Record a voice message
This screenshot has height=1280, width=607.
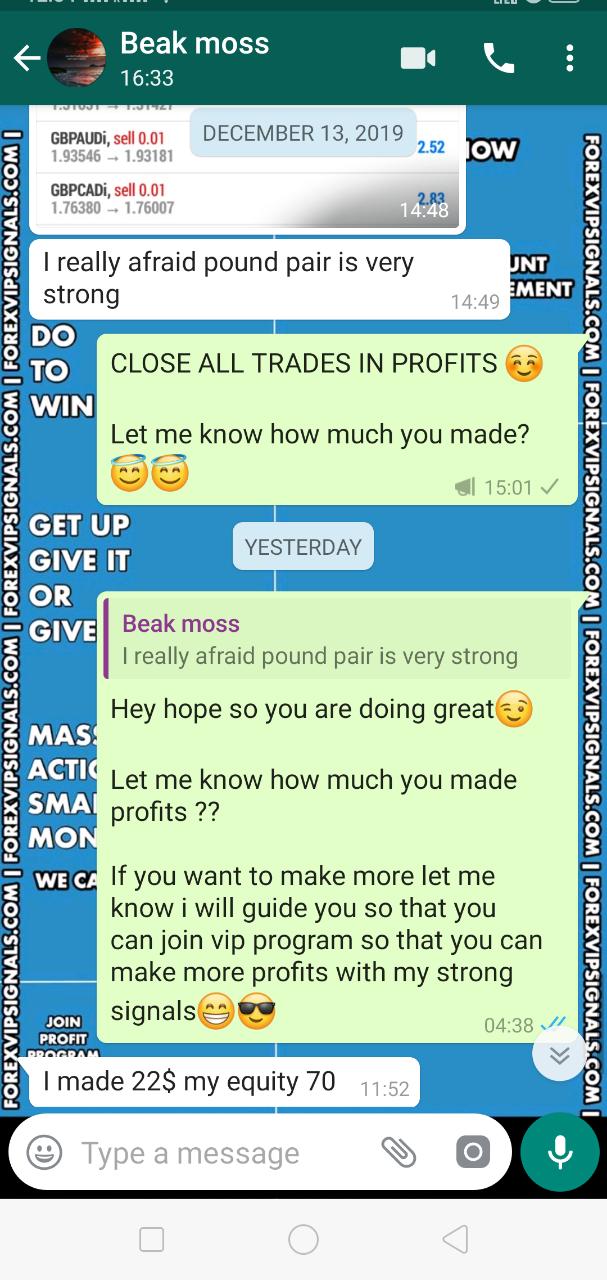pyautogui.click(x=560, y=1153)
